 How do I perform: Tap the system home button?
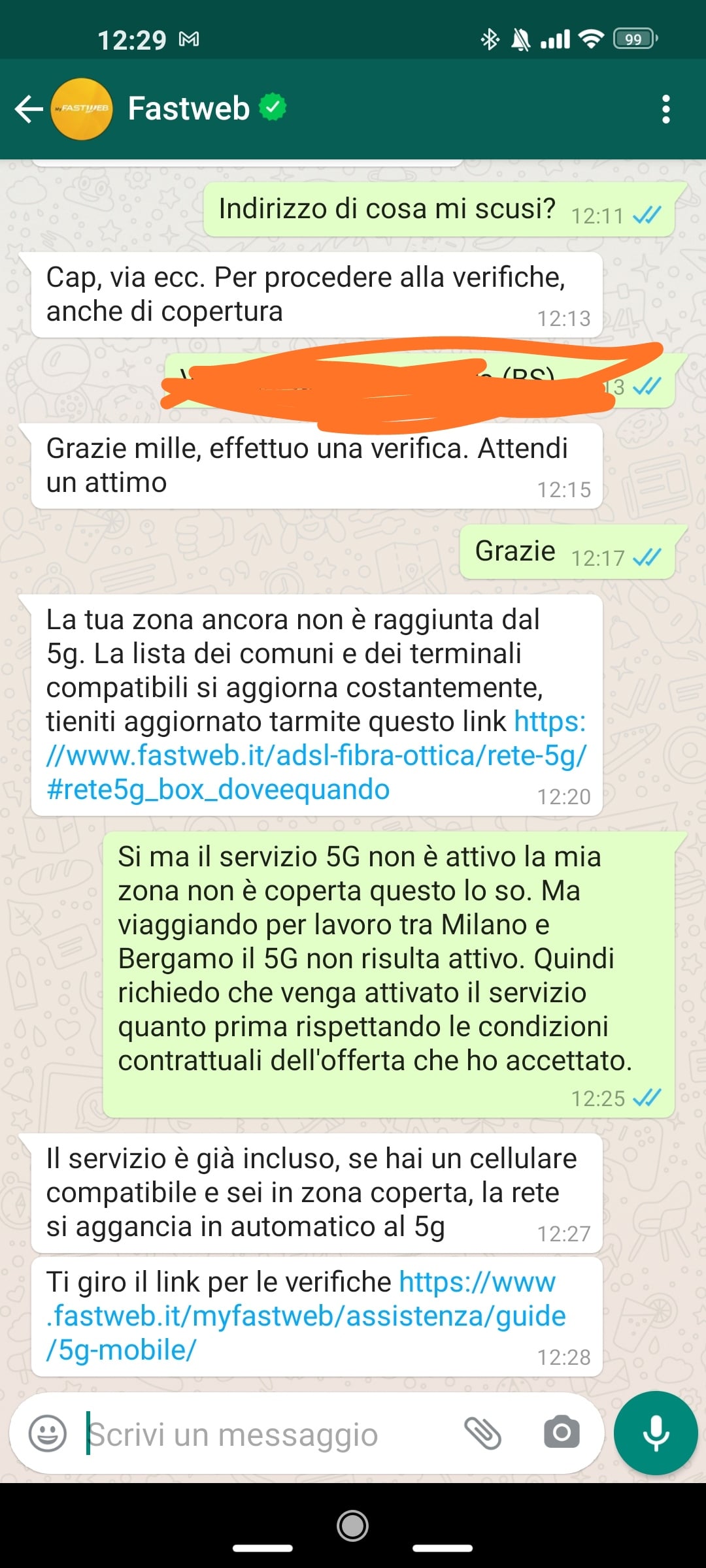(x=352, y=1526)
